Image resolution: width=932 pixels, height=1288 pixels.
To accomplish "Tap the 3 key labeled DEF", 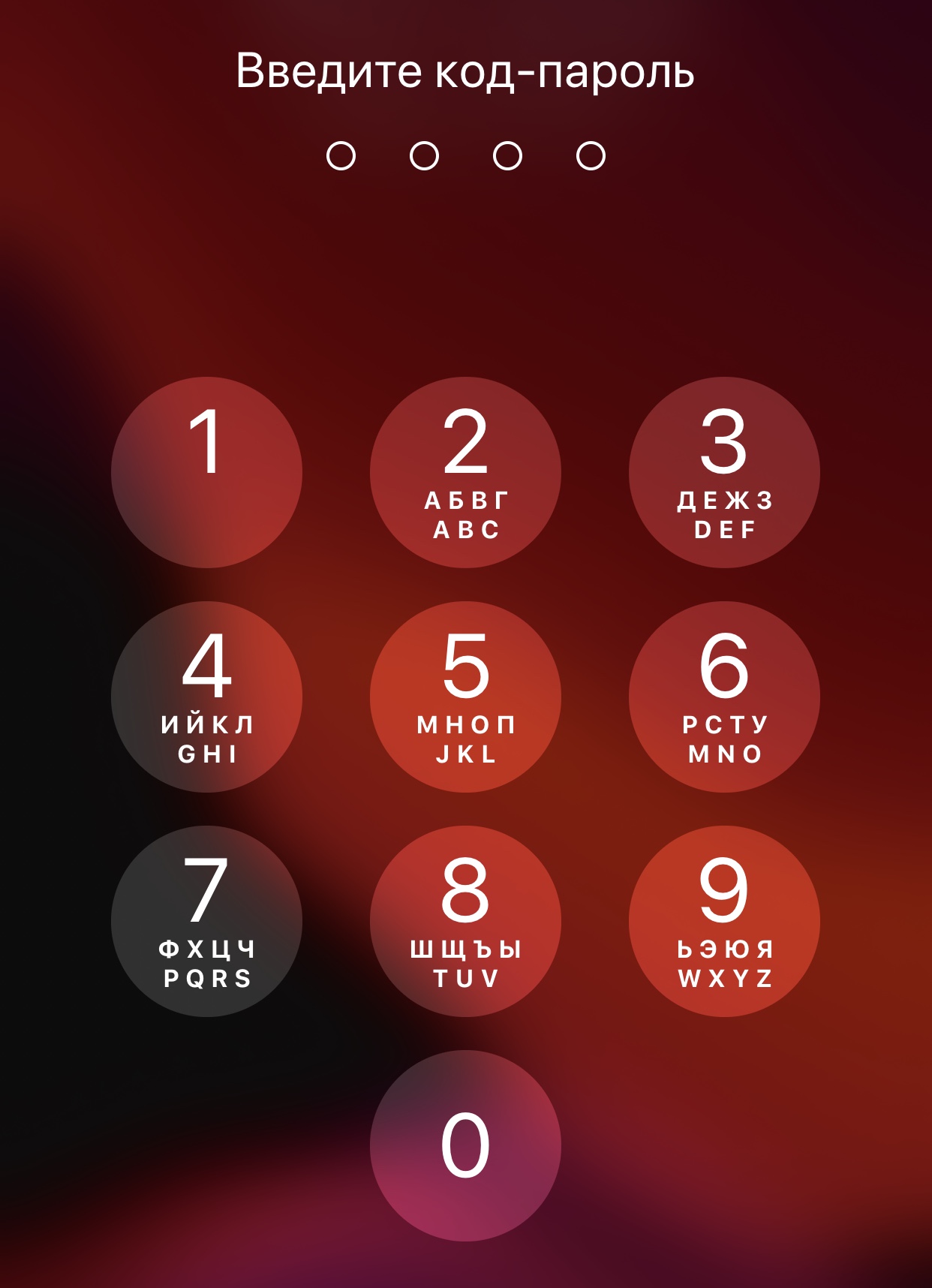I will 724,472.
